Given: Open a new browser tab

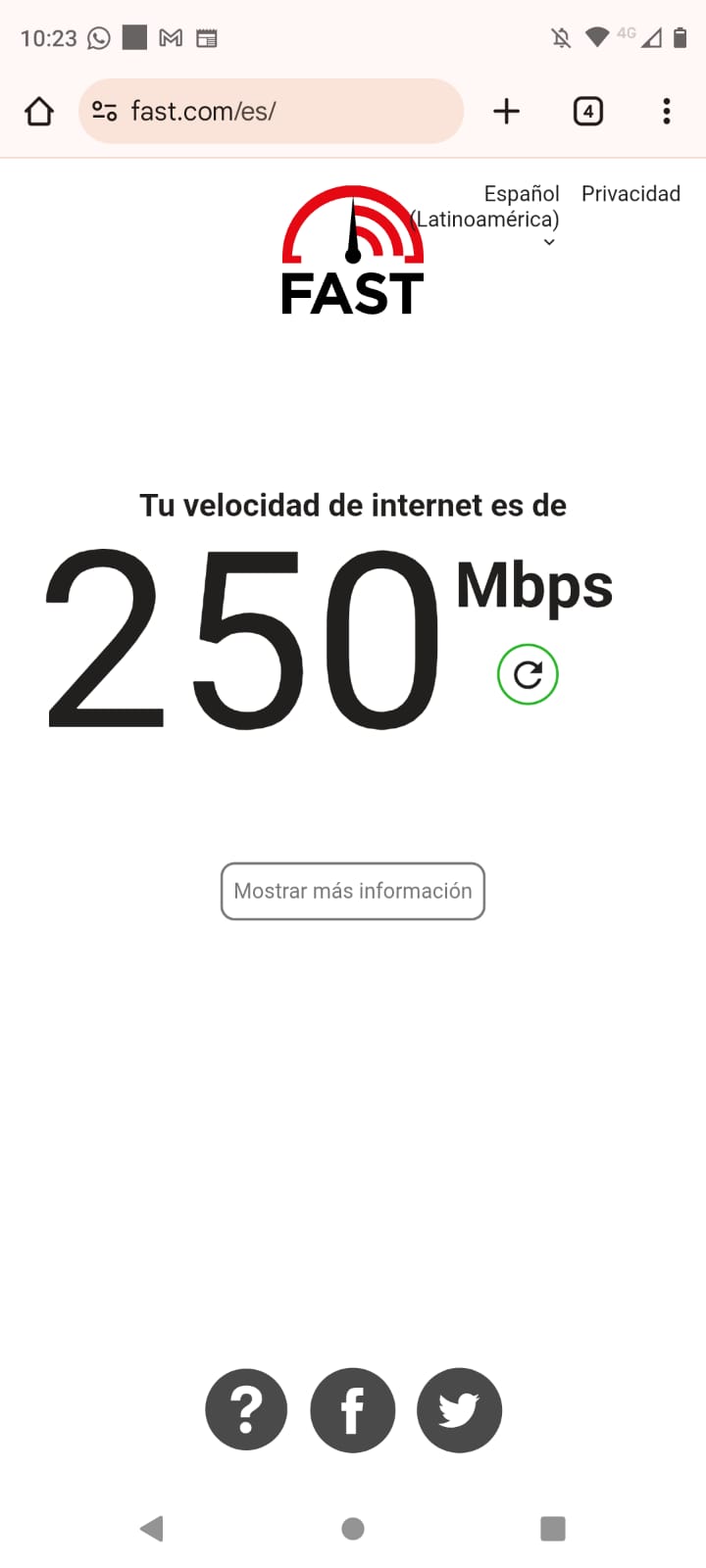Looking at the screenshot, I should [506, 112].
